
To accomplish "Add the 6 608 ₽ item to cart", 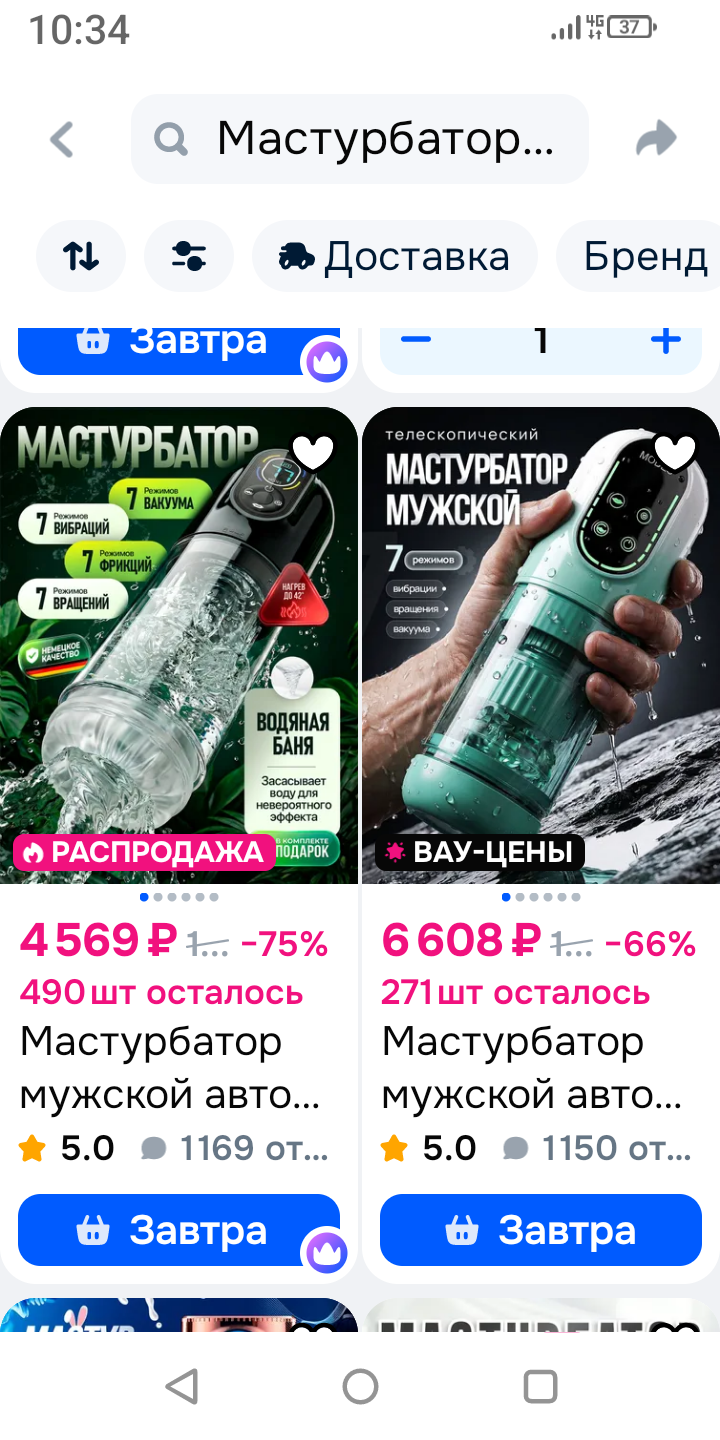I will (x=541, y=1230).
